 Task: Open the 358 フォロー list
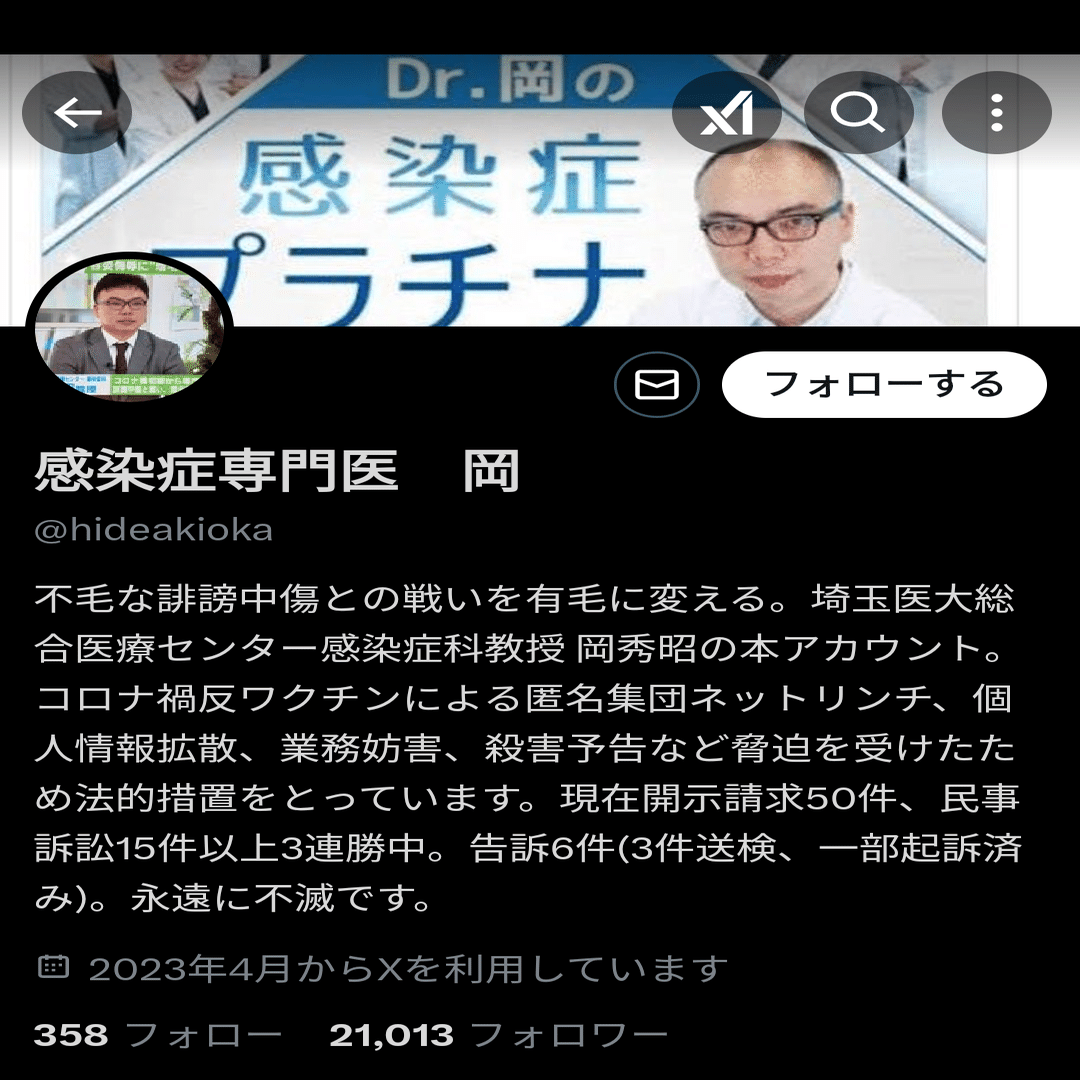157,1035
